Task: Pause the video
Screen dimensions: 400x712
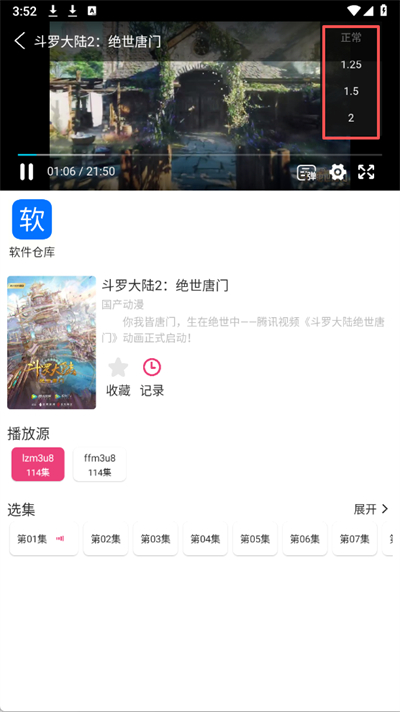Action: pyautogui.click(x=26, y=172)
